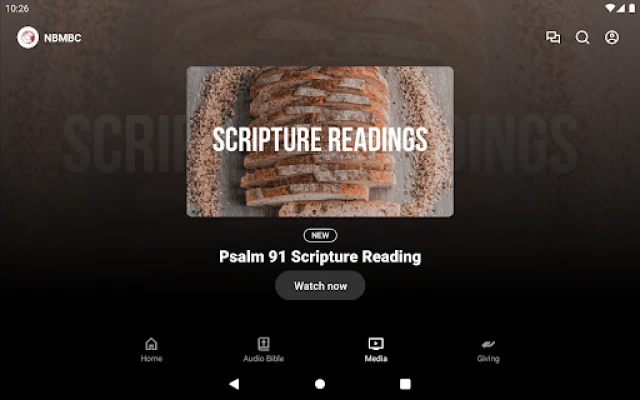Viewport: 640px width, 400px height.
Task: Switch to the Audio Bible tab
Action: (x=263, y=349)
